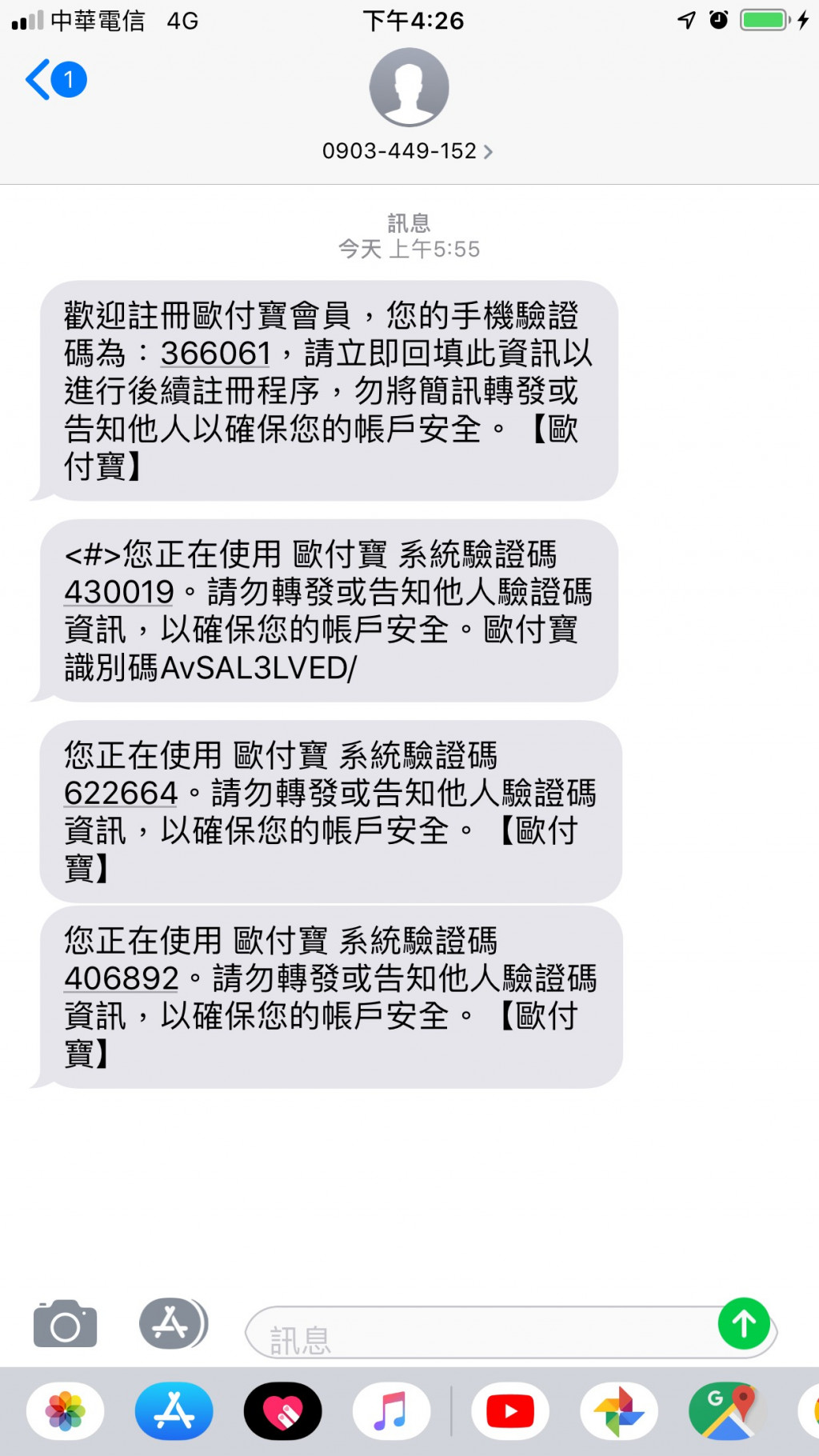Tap the underlined code 622664

point(121,793)
